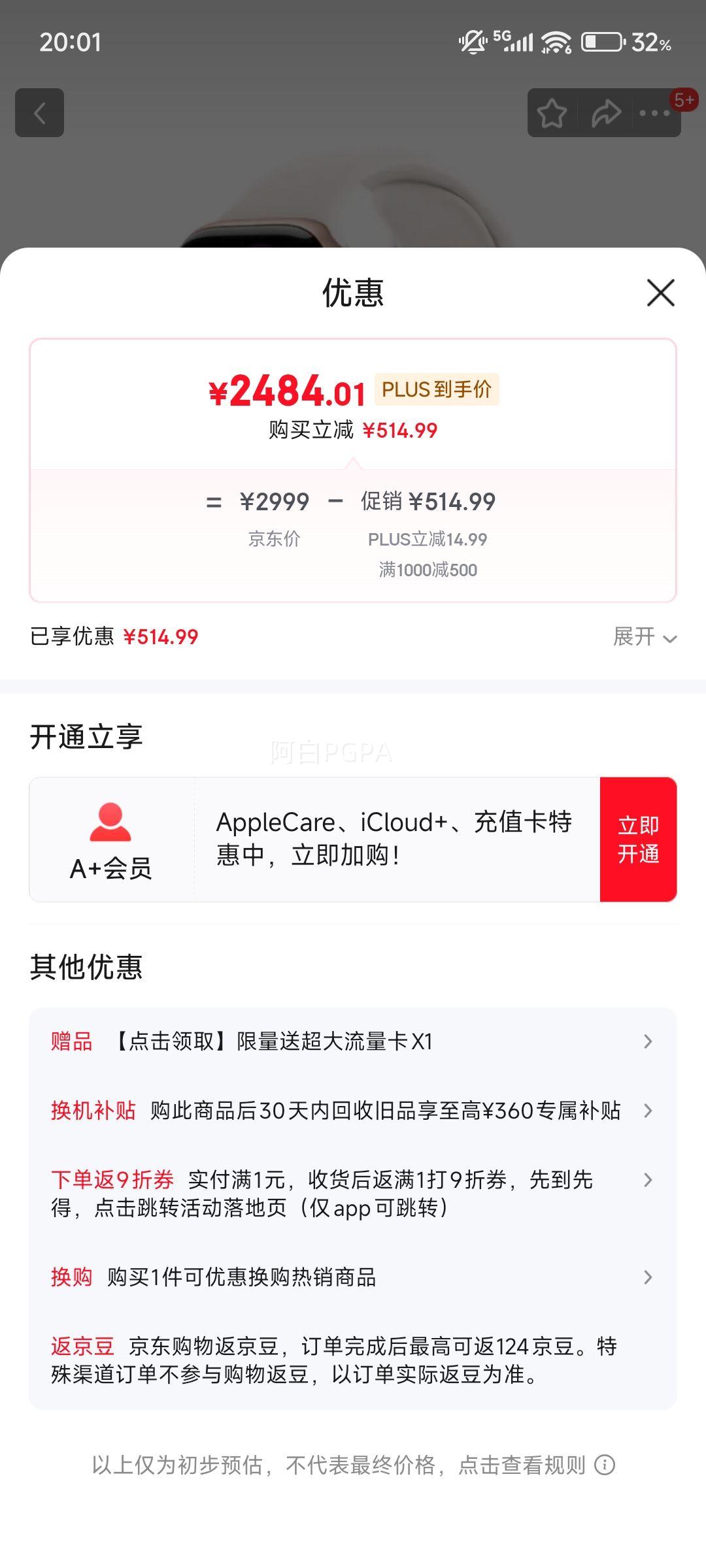Tap the A+会员 person icon
Viewport: 706px width, 1568px height.
110,825
